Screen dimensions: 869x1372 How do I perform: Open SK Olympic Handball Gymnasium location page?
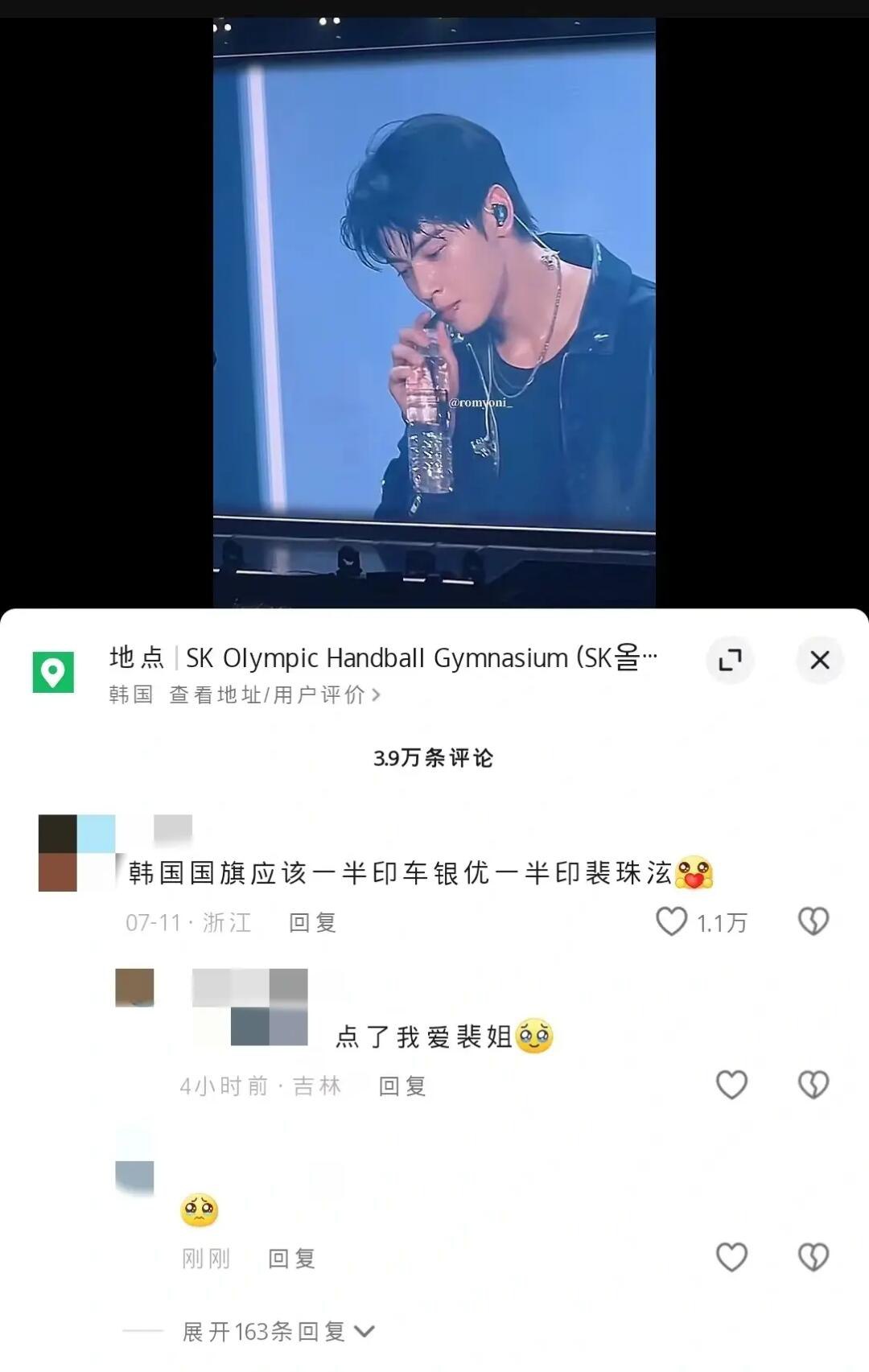418,658
